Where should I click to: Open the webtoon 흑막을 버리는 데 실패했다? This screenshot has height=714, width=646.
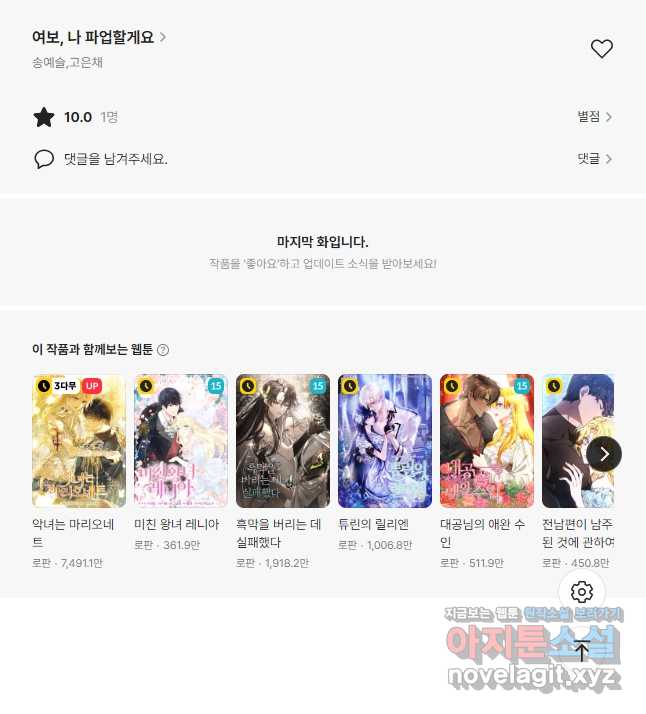282,441
